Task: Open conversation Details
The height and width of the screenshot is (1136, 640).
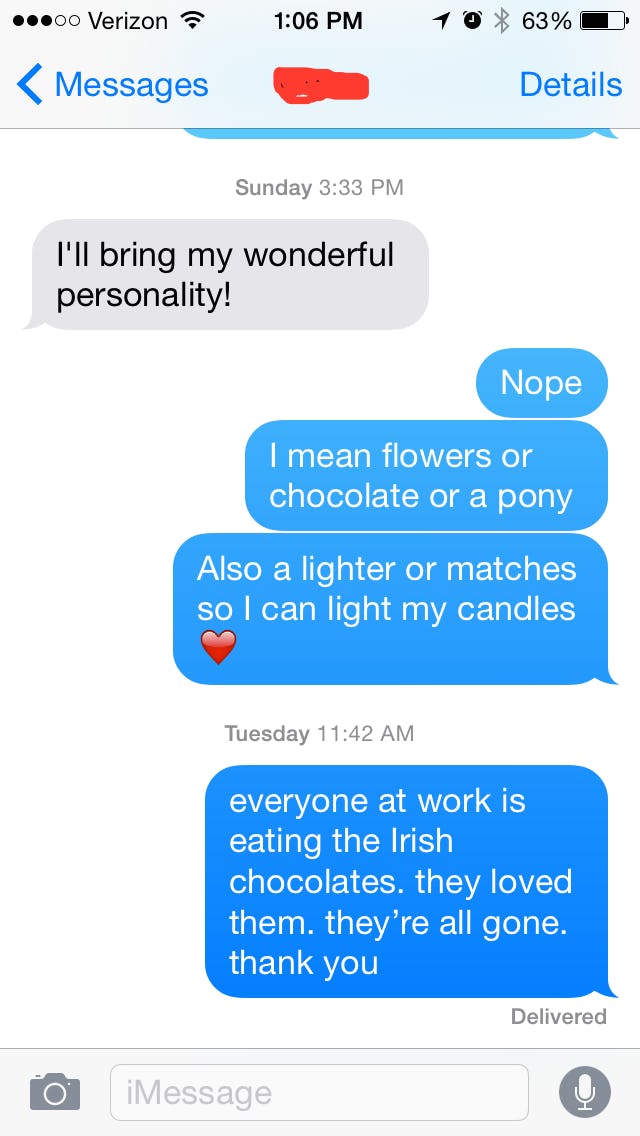Action: 570,85
